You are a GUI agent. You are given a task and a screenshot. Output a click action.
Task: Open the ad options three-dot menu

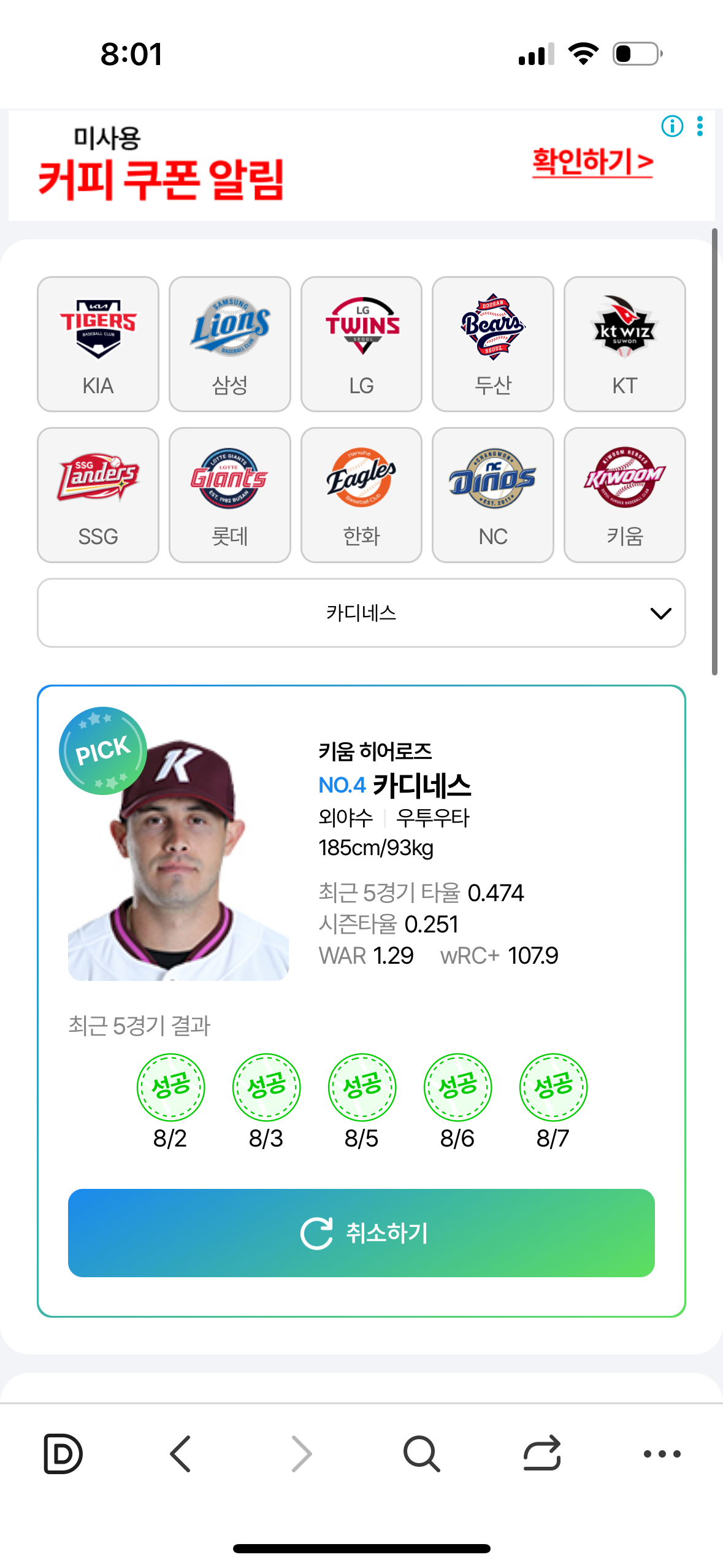tap(700, 126)
